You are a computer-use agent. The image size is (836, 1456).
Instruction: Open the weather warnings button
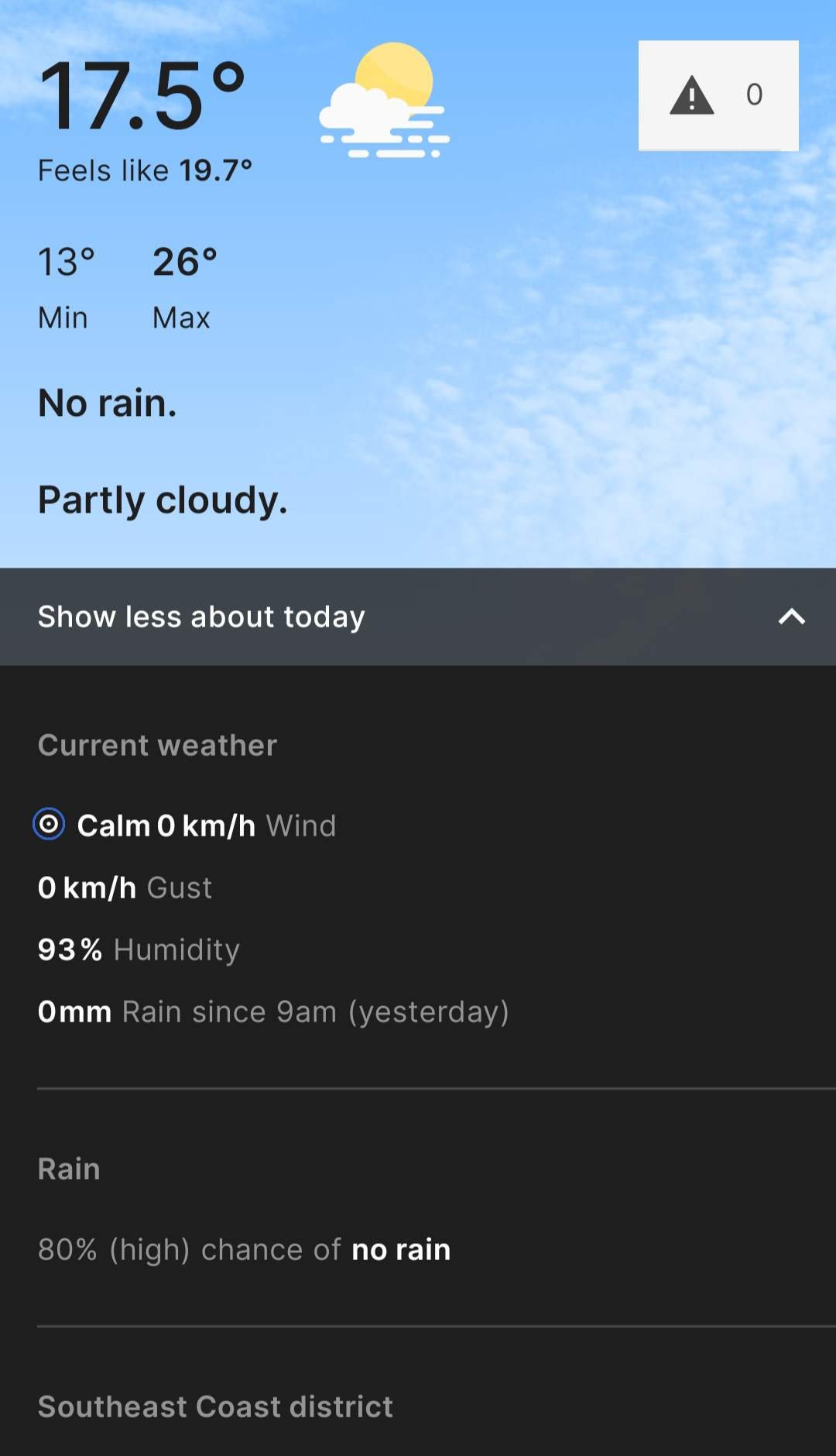718,95
